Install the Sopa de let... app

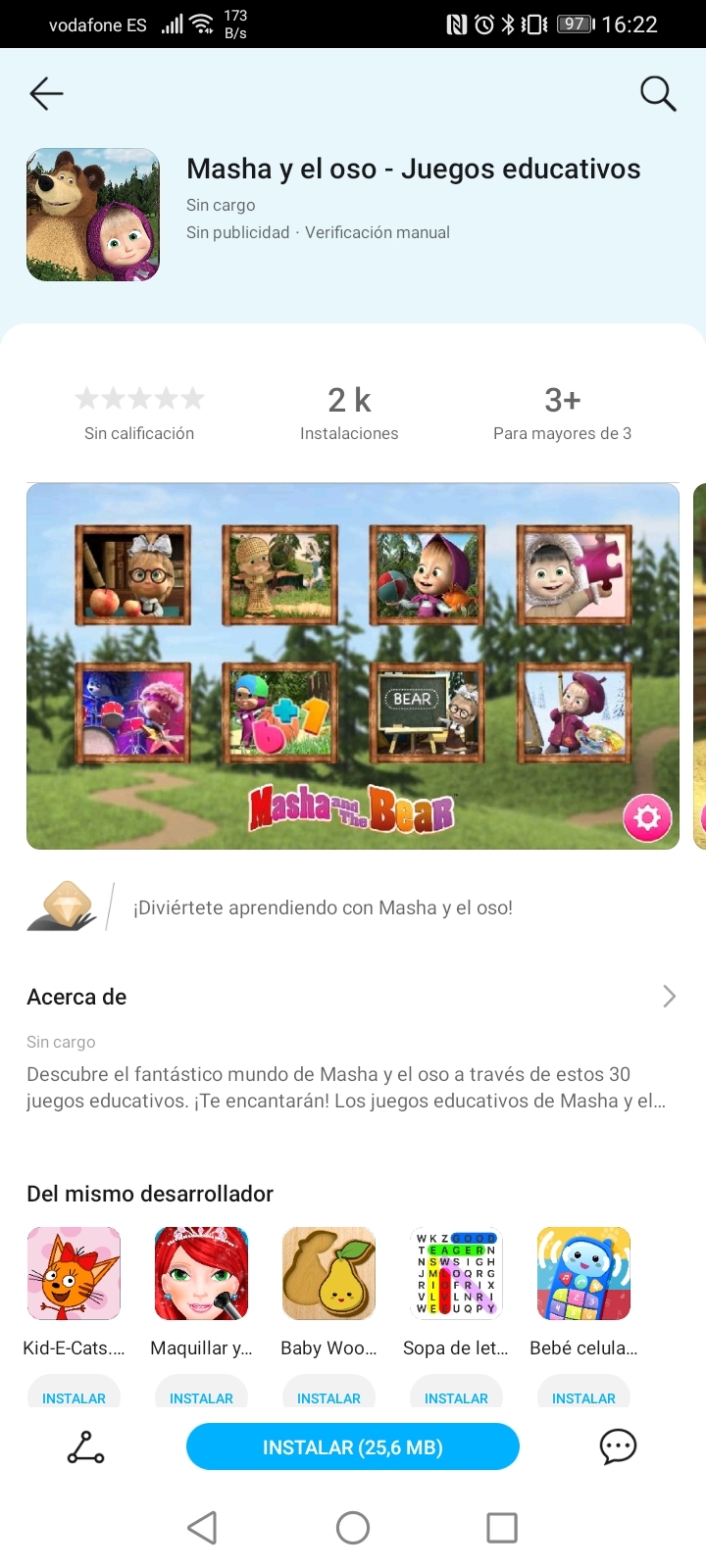[456, 1396]
